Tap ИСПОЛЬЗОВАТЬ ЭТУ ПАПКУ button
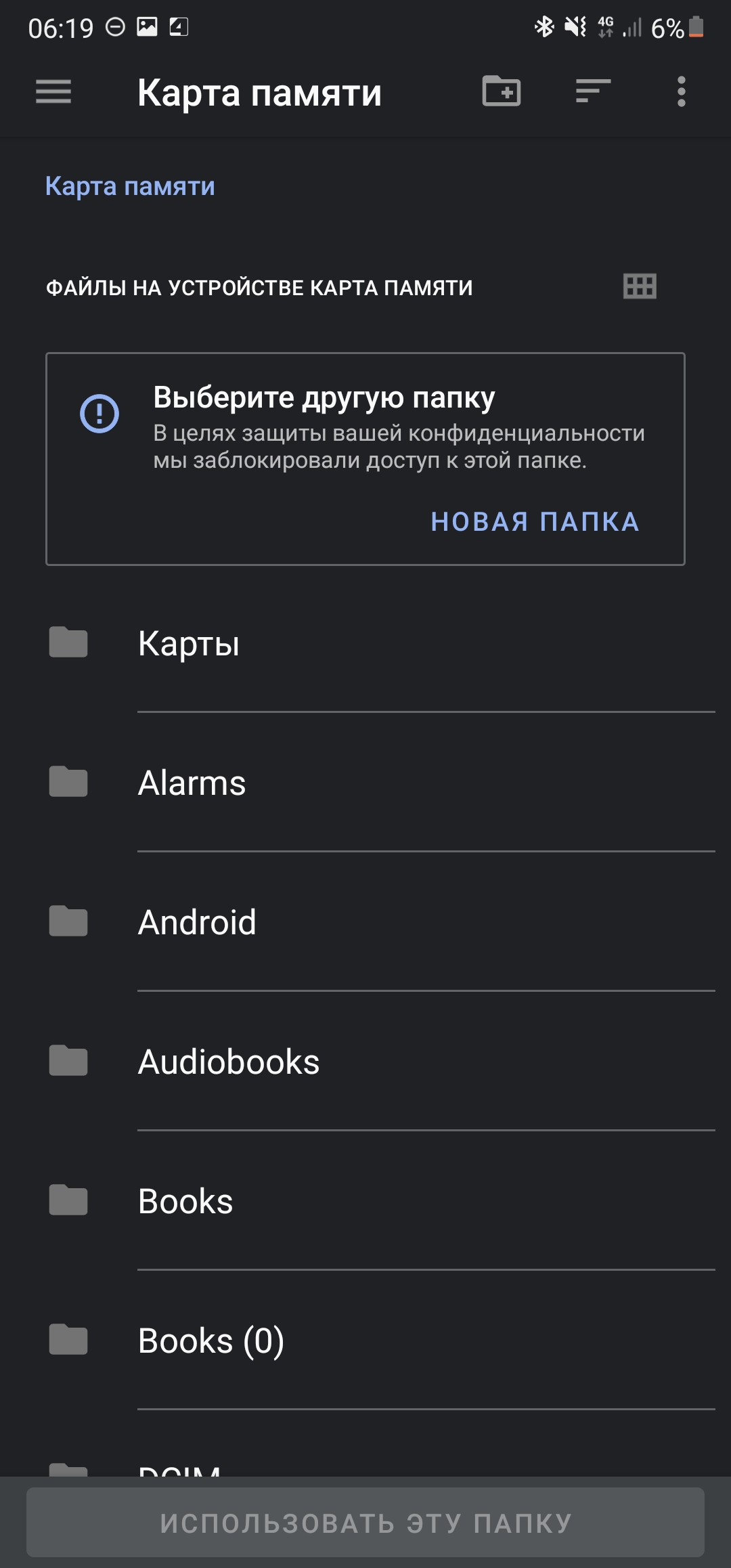Image resolution: width=731 pixels, height=1568 pixels. [365, 1523]
